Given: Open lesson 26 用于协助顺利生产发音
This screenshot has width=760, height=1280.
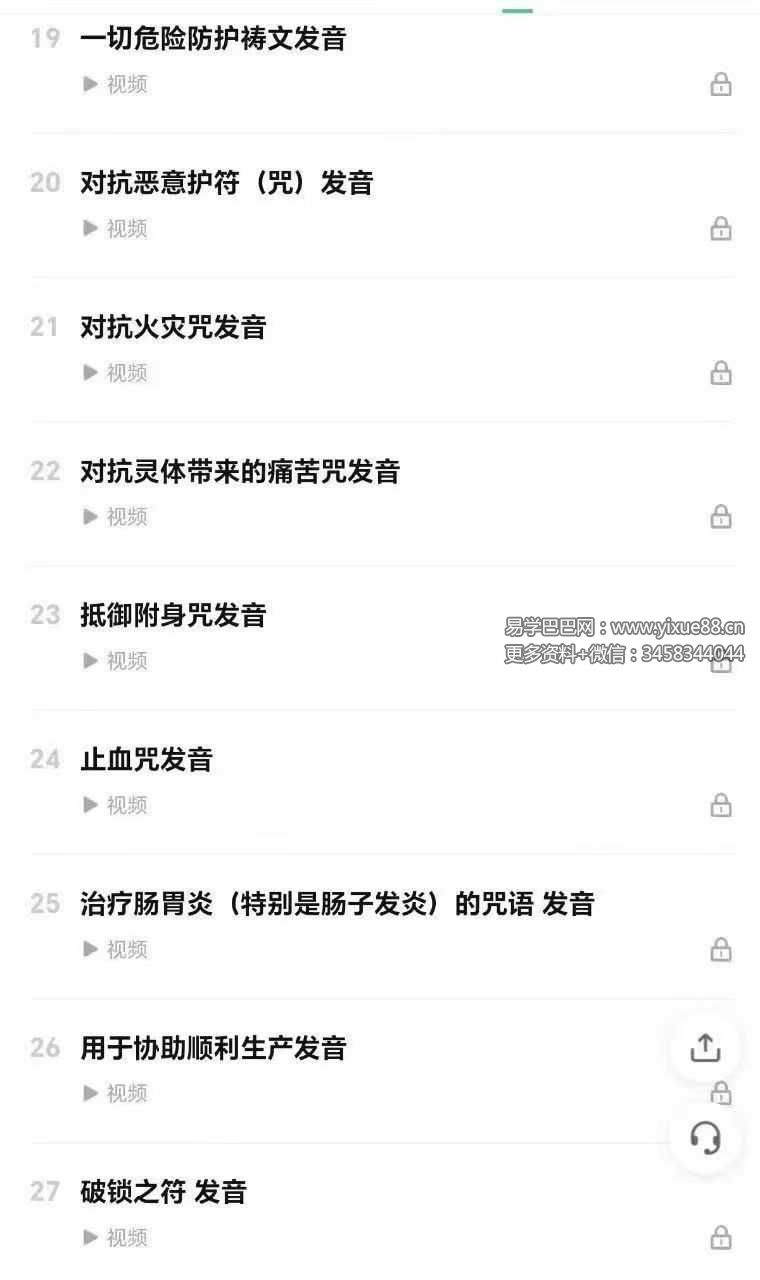Looking at the screenshot, I should tap(213, 1048).
